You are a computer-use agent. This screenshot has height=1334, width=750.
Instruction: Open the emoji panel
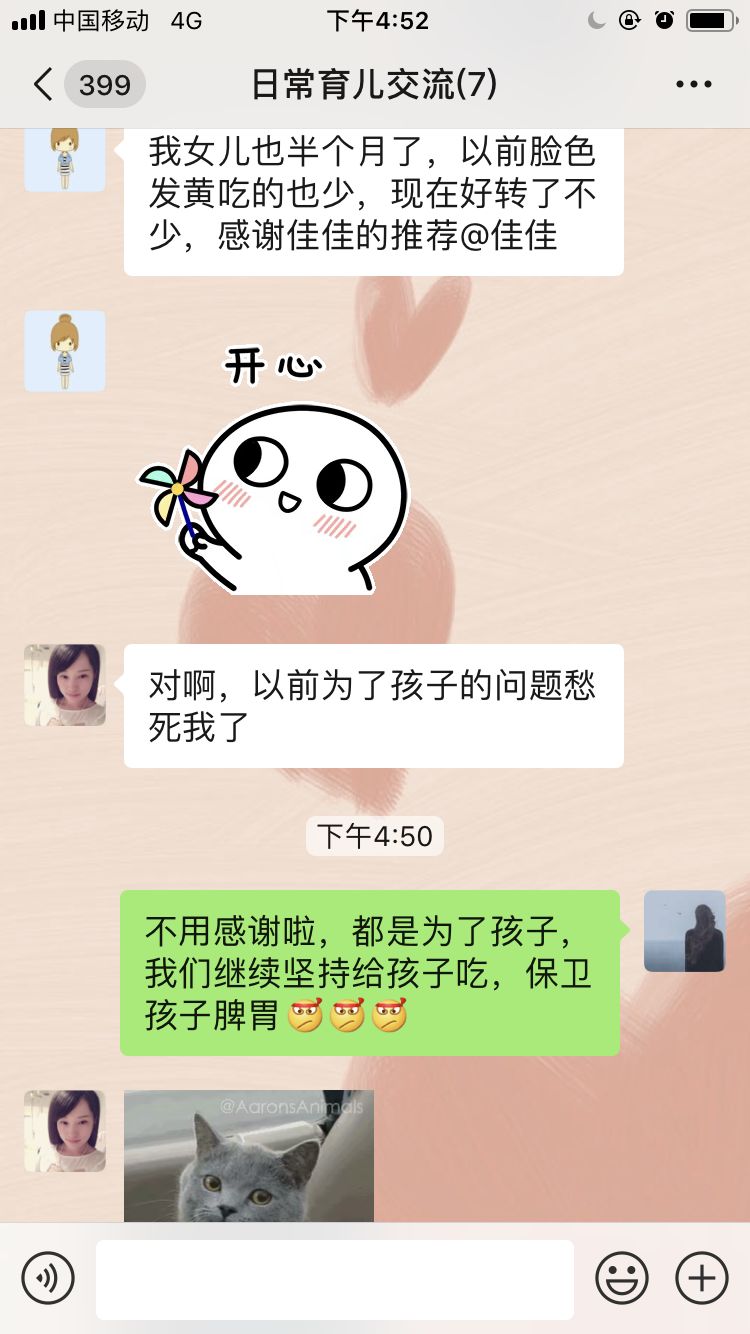pyautogui.click(x=621, y=1277)
